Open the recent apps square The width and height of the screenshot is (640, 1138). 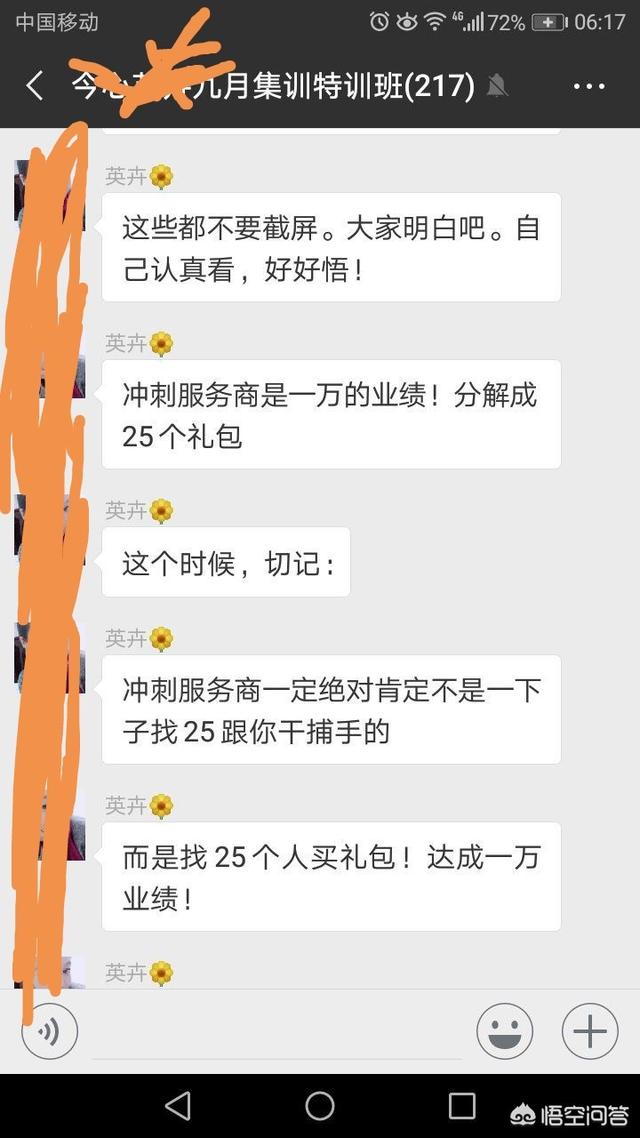point(462,1105)
